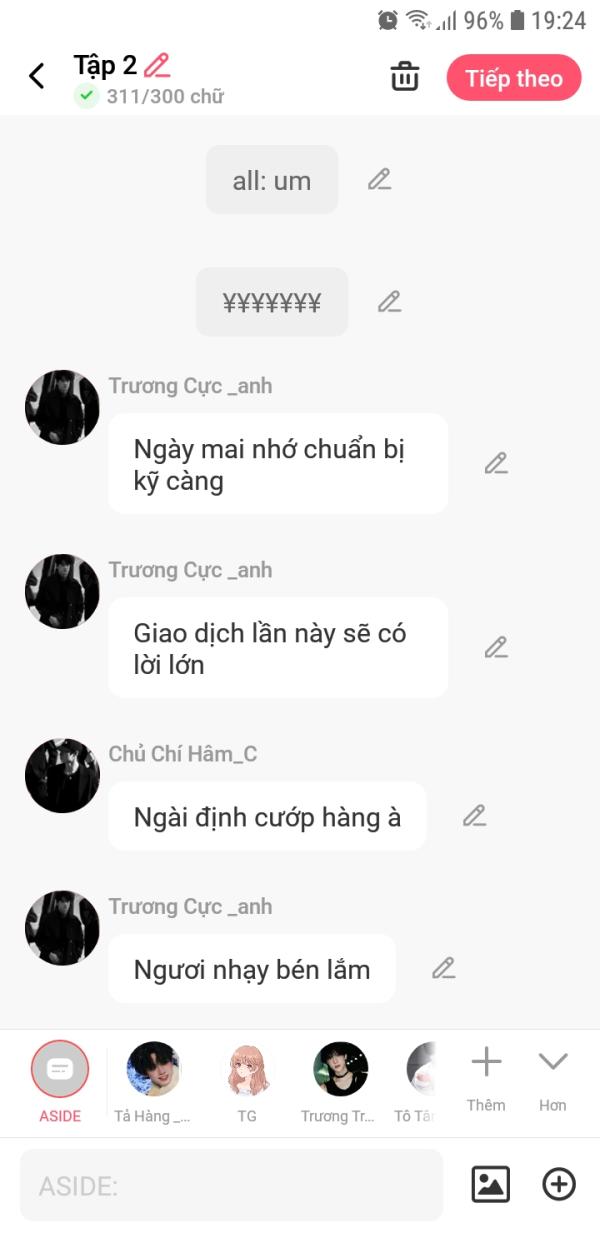Viewport: 600px width, 1233px height.
Task: Tap the Tiếp theo button
Action: tap(514, 78)
